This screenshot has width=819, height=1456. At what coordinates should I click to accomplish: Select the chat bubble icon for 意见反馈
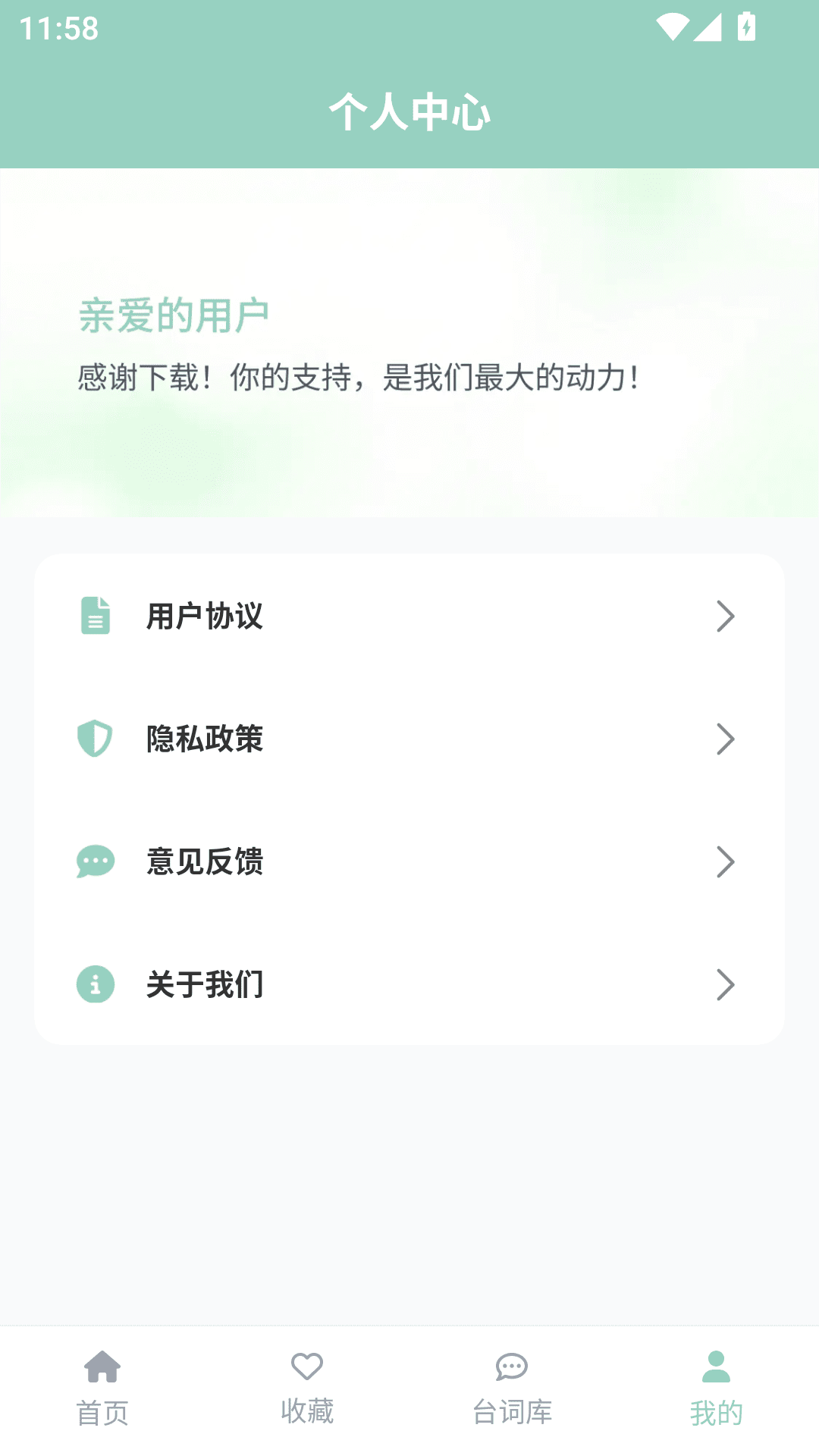94,861
